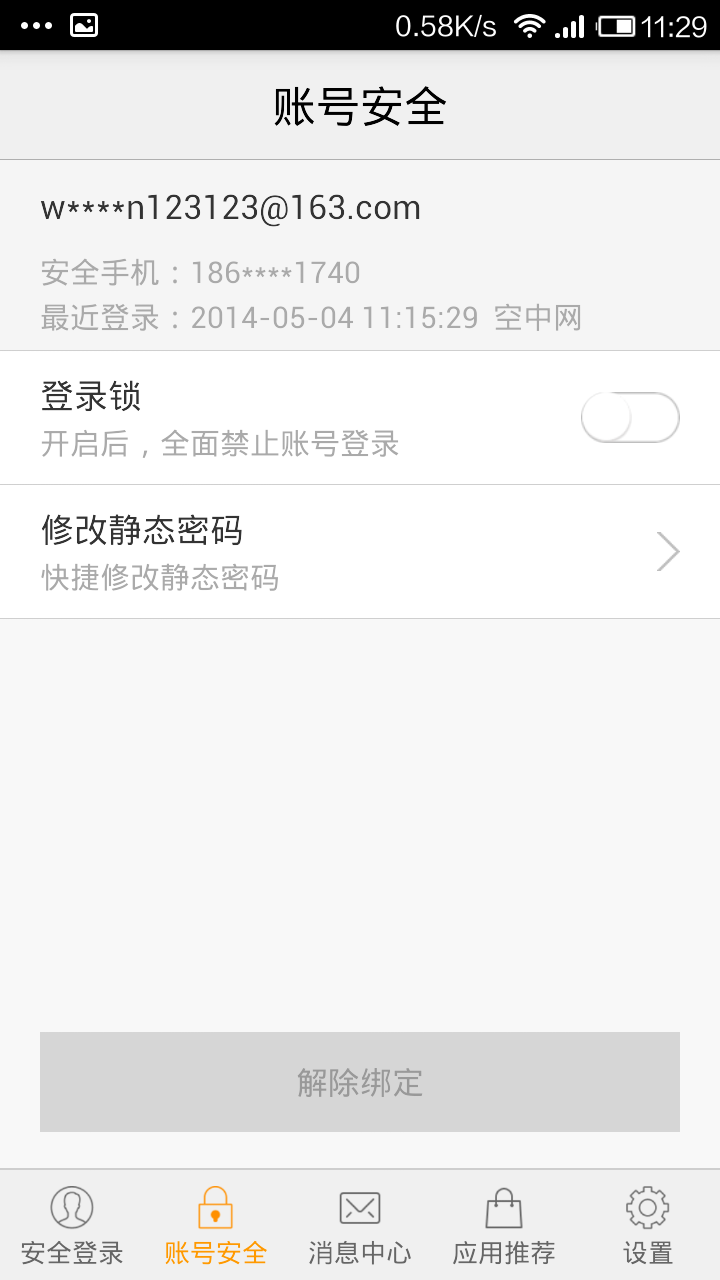Switch to the 设置 tab
This screenshot has height=1280, width=720.
(x=647, y=1225)
